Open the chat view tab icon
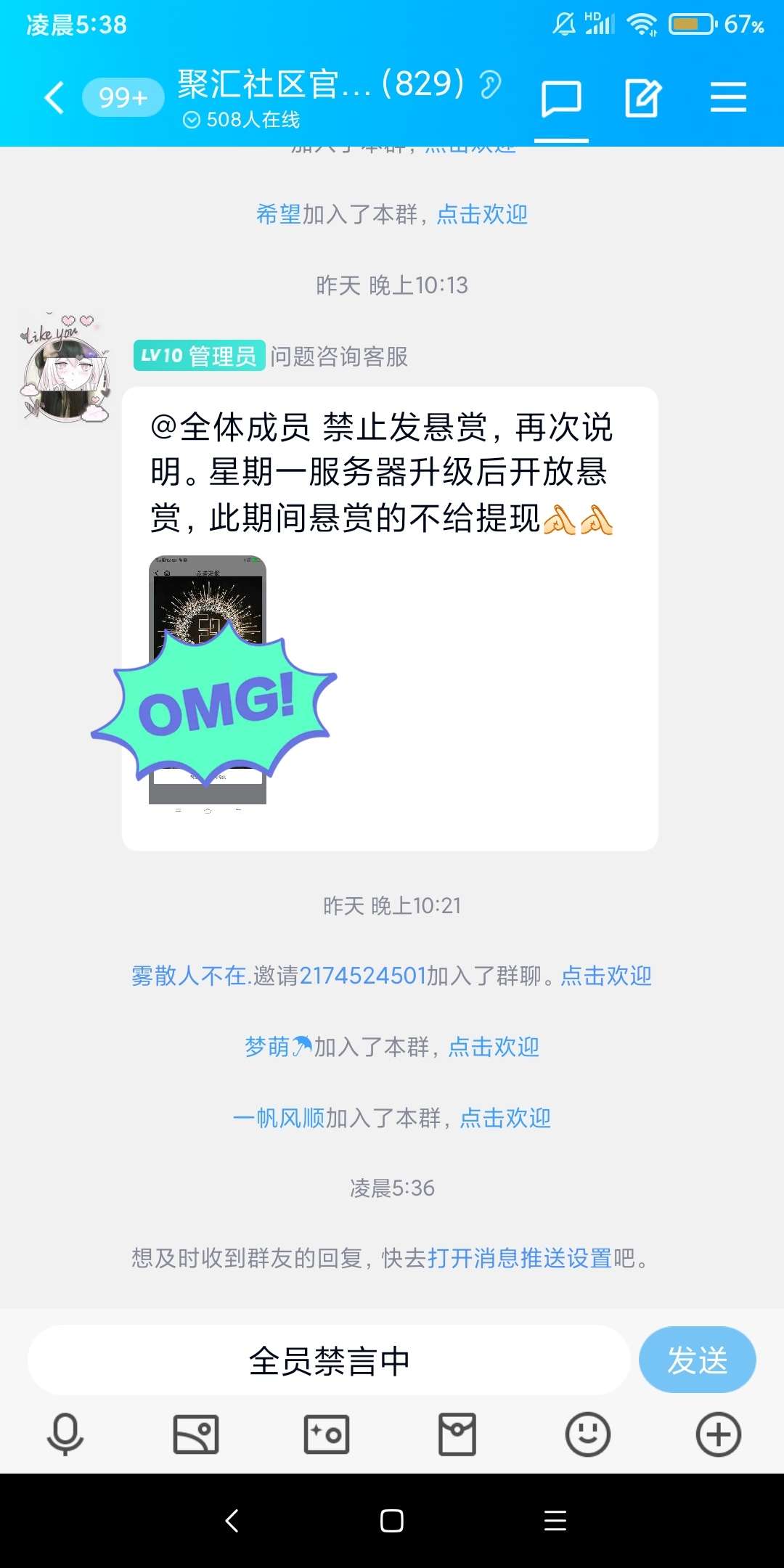Screen dimensions: 784x1568 (x=561, y=99)
